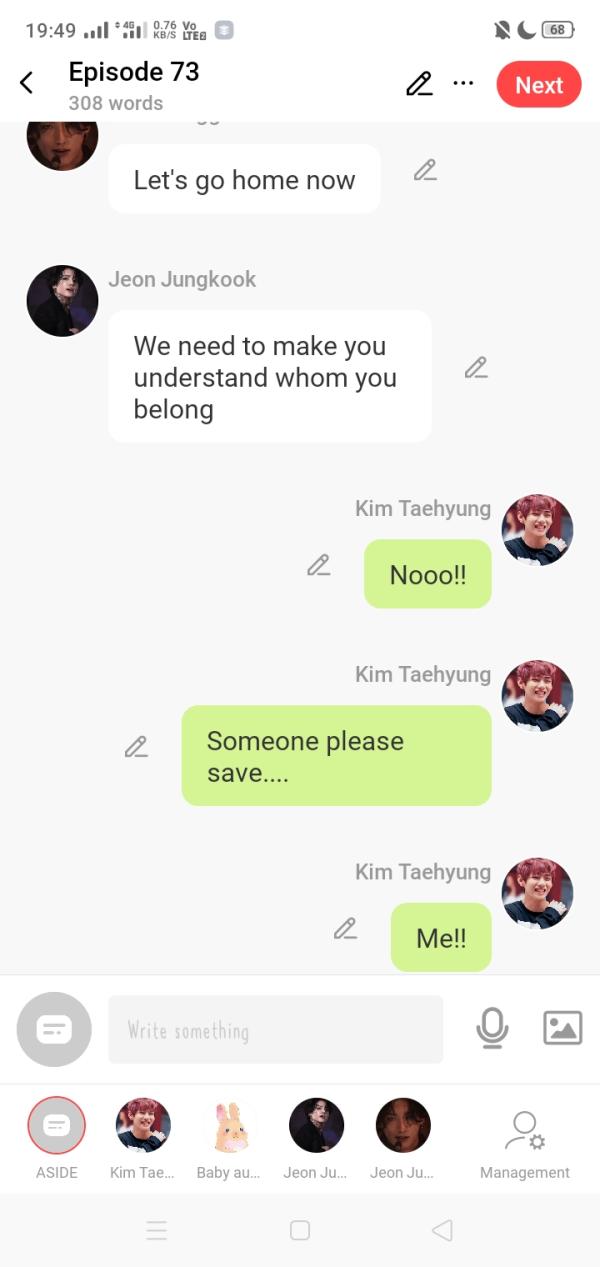Edit the "We need to make you" message

(476, 368)
